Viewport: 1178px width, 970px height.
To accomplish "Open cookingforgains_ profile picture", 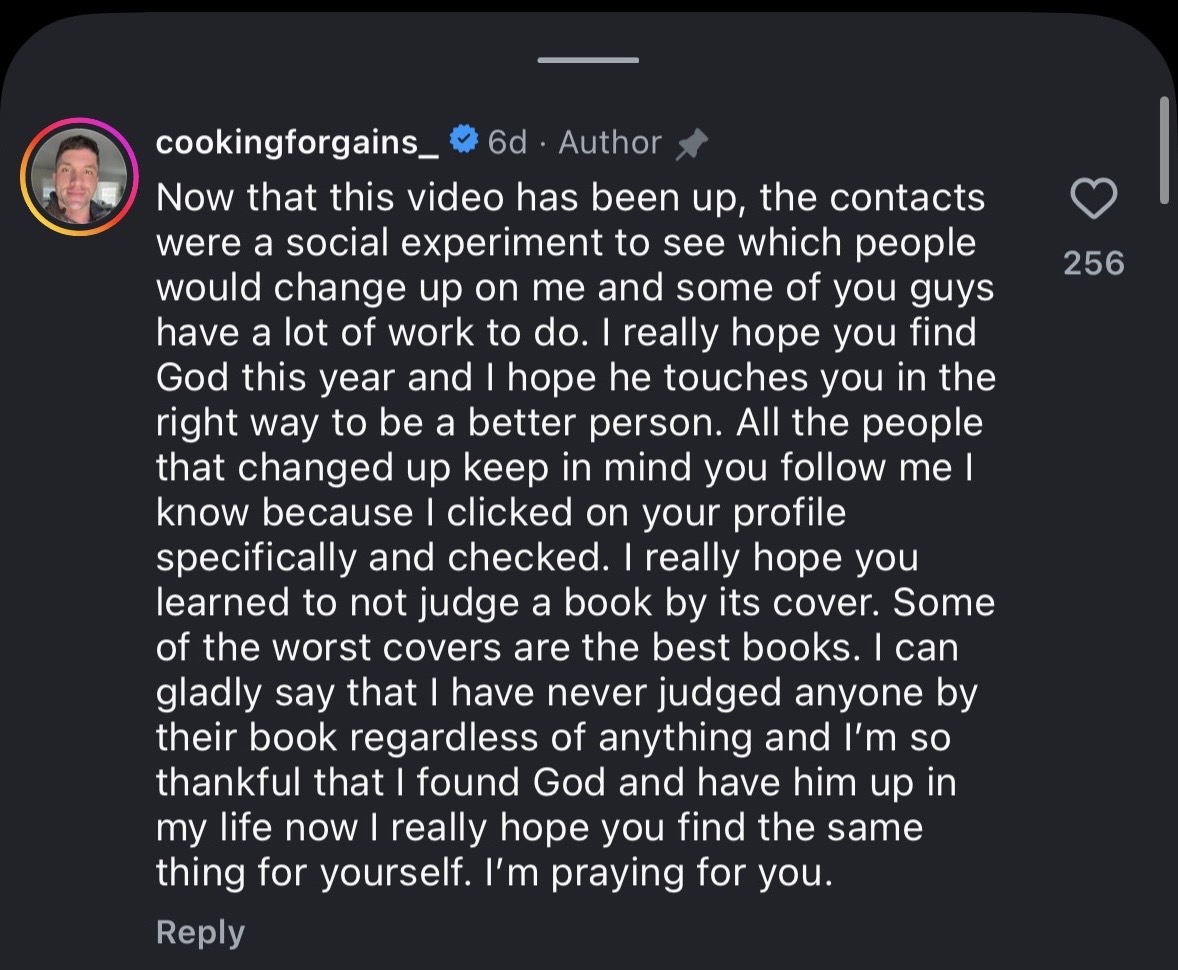I will [x=79, y=177].
